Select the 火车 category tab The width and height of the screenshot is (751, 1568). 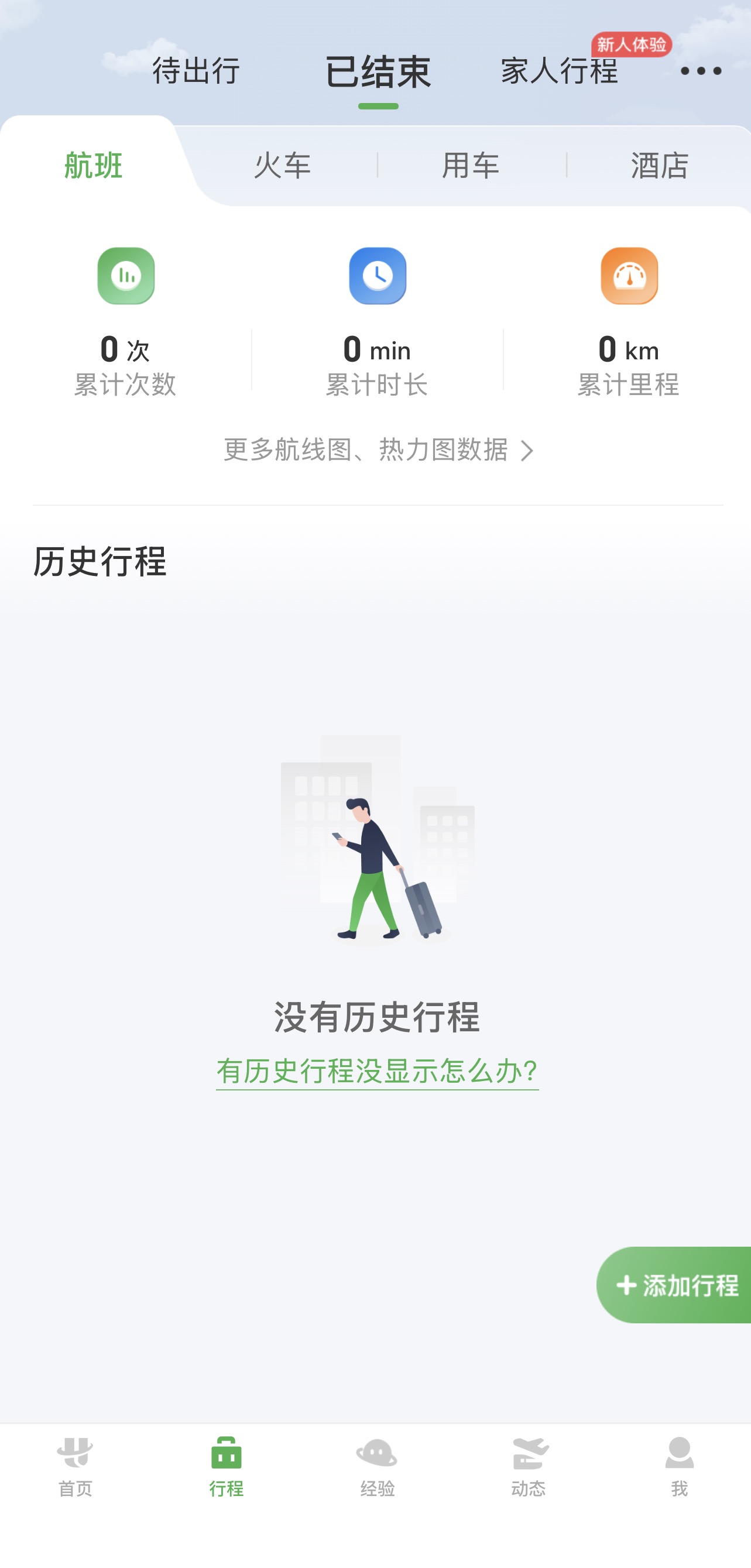click(282, 166)
